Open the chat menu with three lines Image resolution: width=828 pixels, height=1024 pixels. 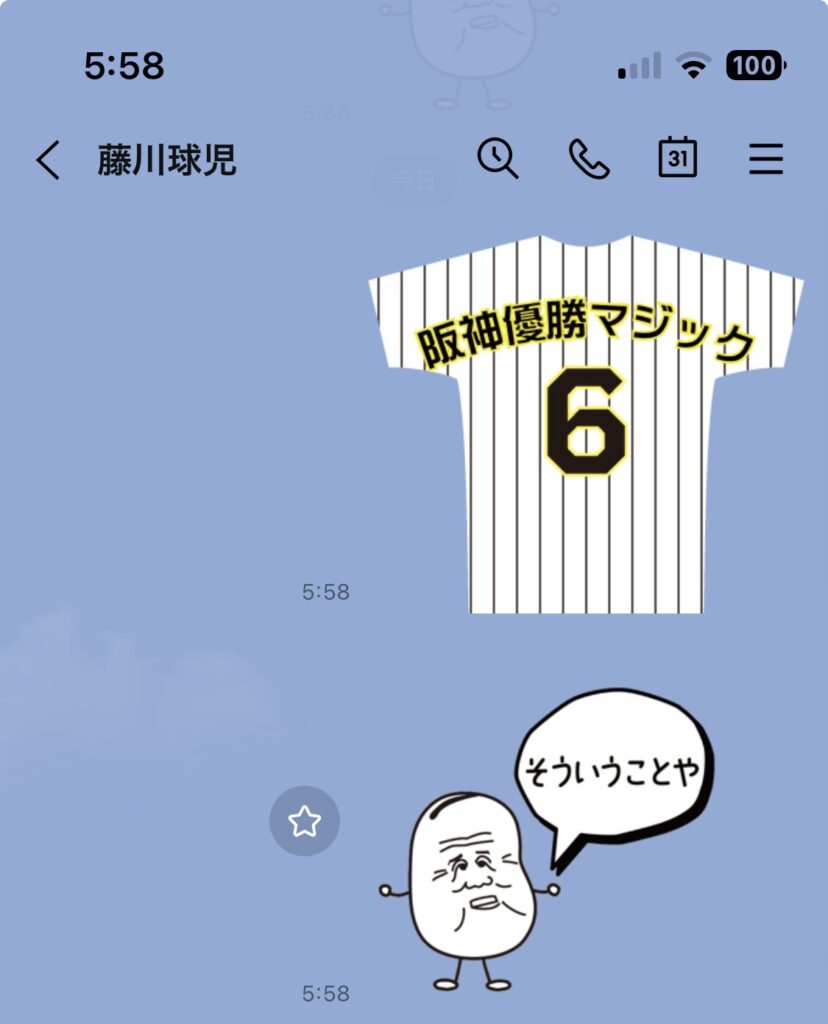[x=766, y=159]
